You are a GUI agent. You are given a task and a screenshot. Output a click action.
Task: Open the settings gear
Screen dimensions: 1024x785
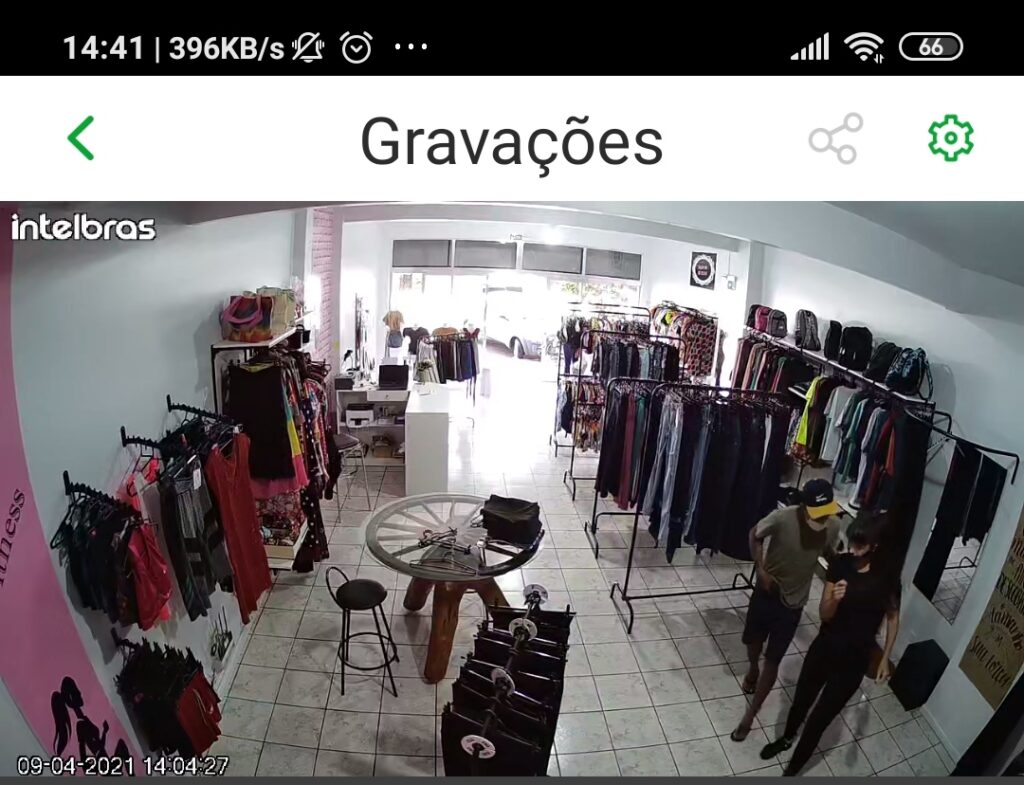coord(950,138)
